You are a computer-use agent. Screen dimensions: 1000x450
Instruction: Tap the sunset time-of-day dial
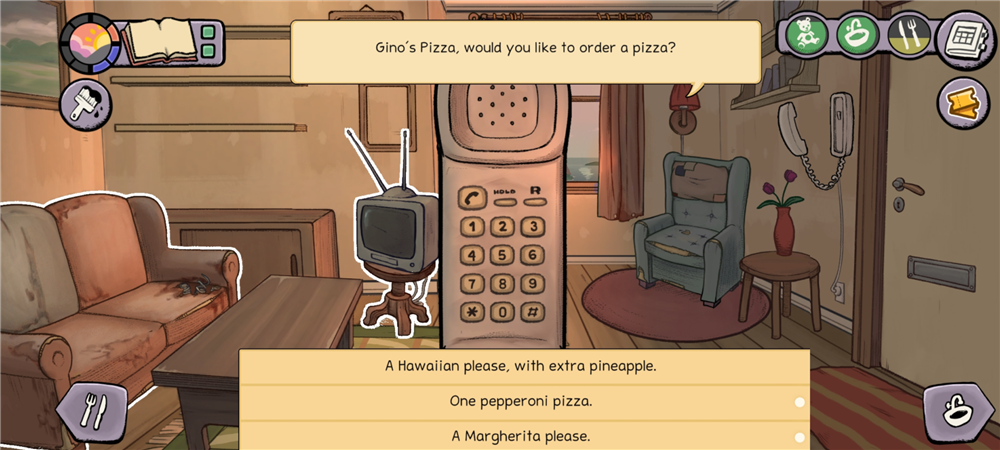(91, 43)
